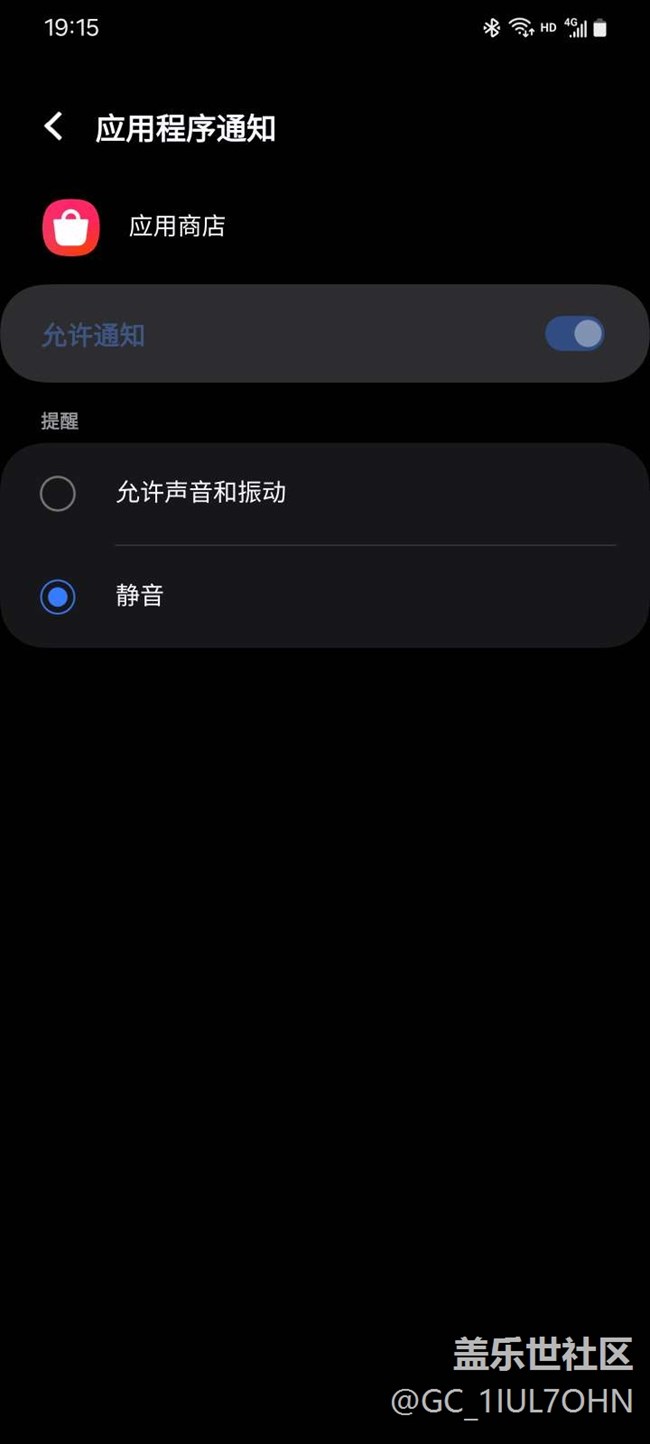
Task: Go back from 应用程序通知 screen
Action: tap(54, 127)
